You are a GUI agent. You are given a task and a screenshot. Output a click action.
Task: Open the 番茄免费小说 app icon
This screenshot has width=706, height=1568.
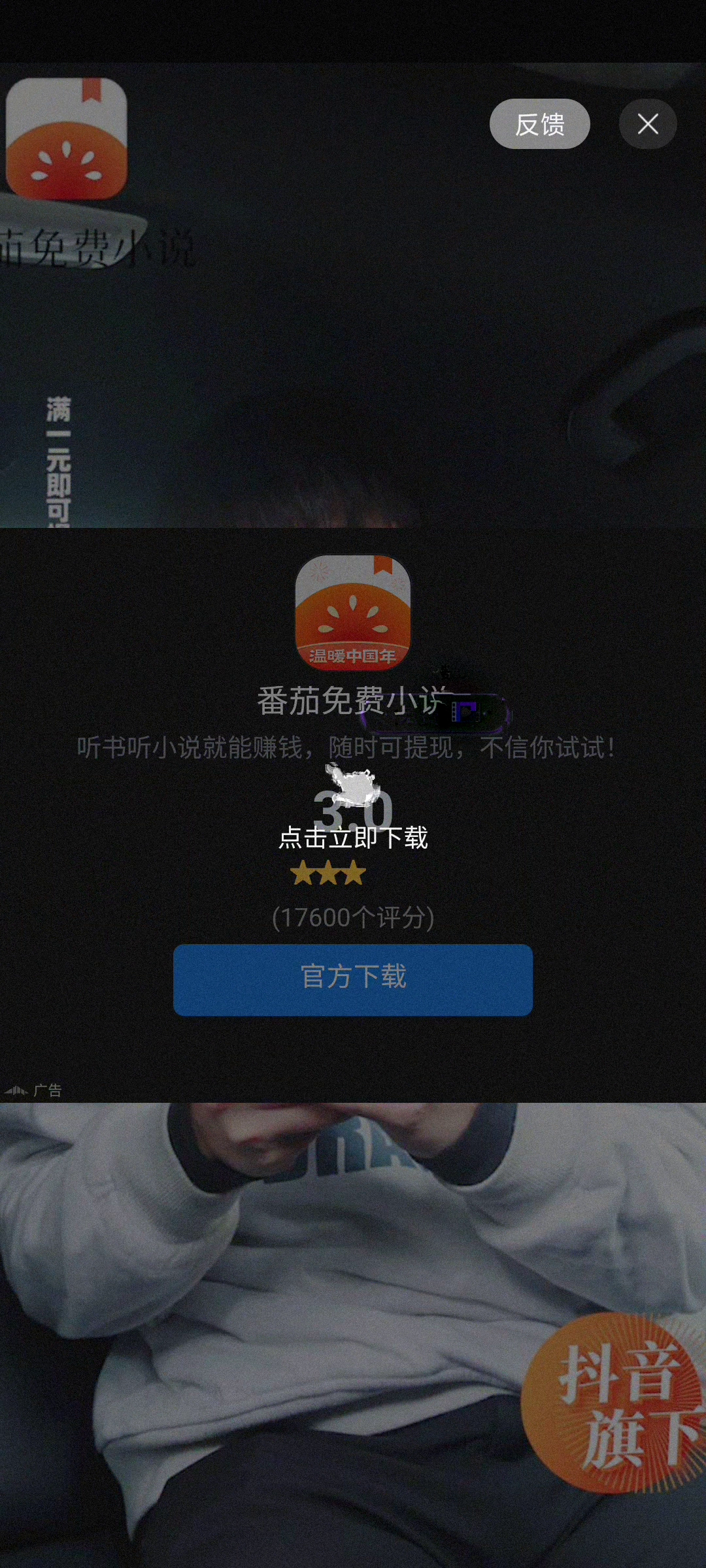(x=353, y=612)
